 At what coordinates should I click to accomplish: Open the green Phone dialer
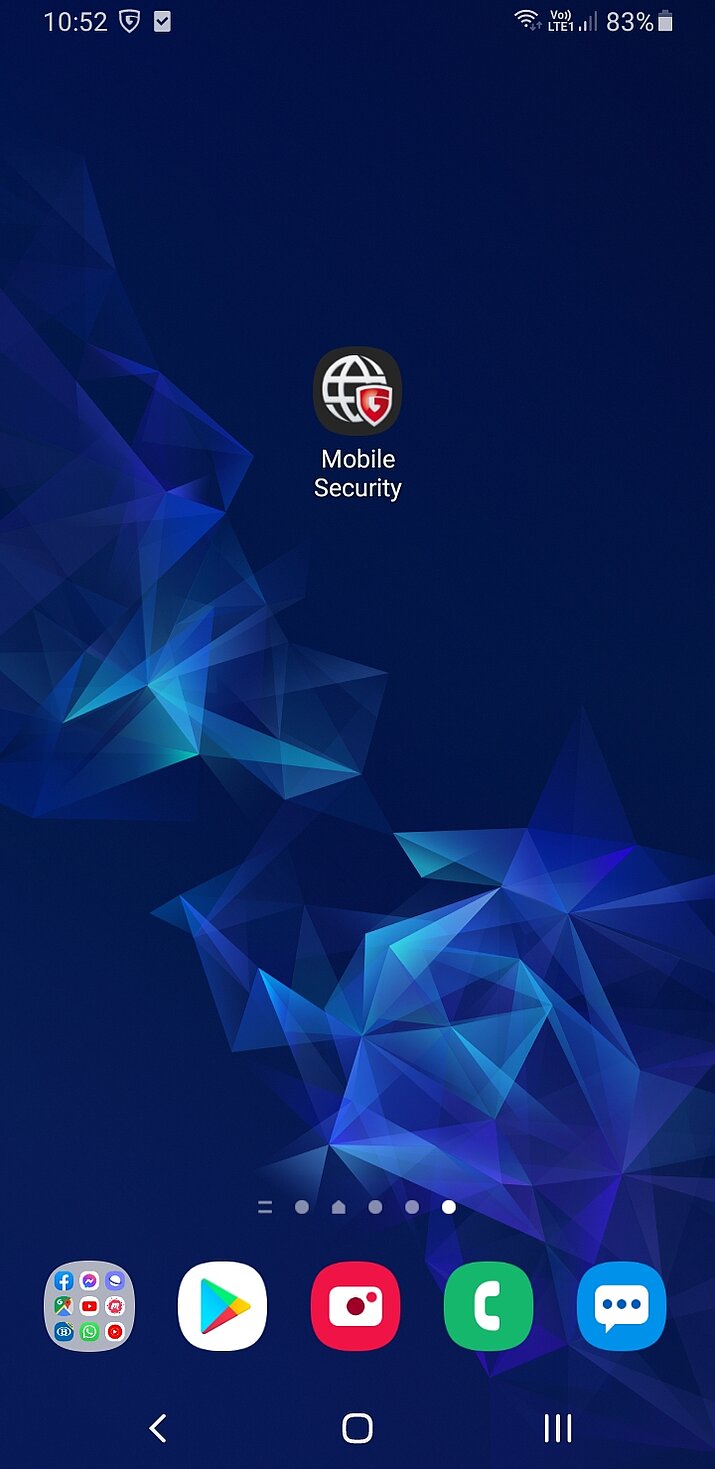[x=488, y=1306]
